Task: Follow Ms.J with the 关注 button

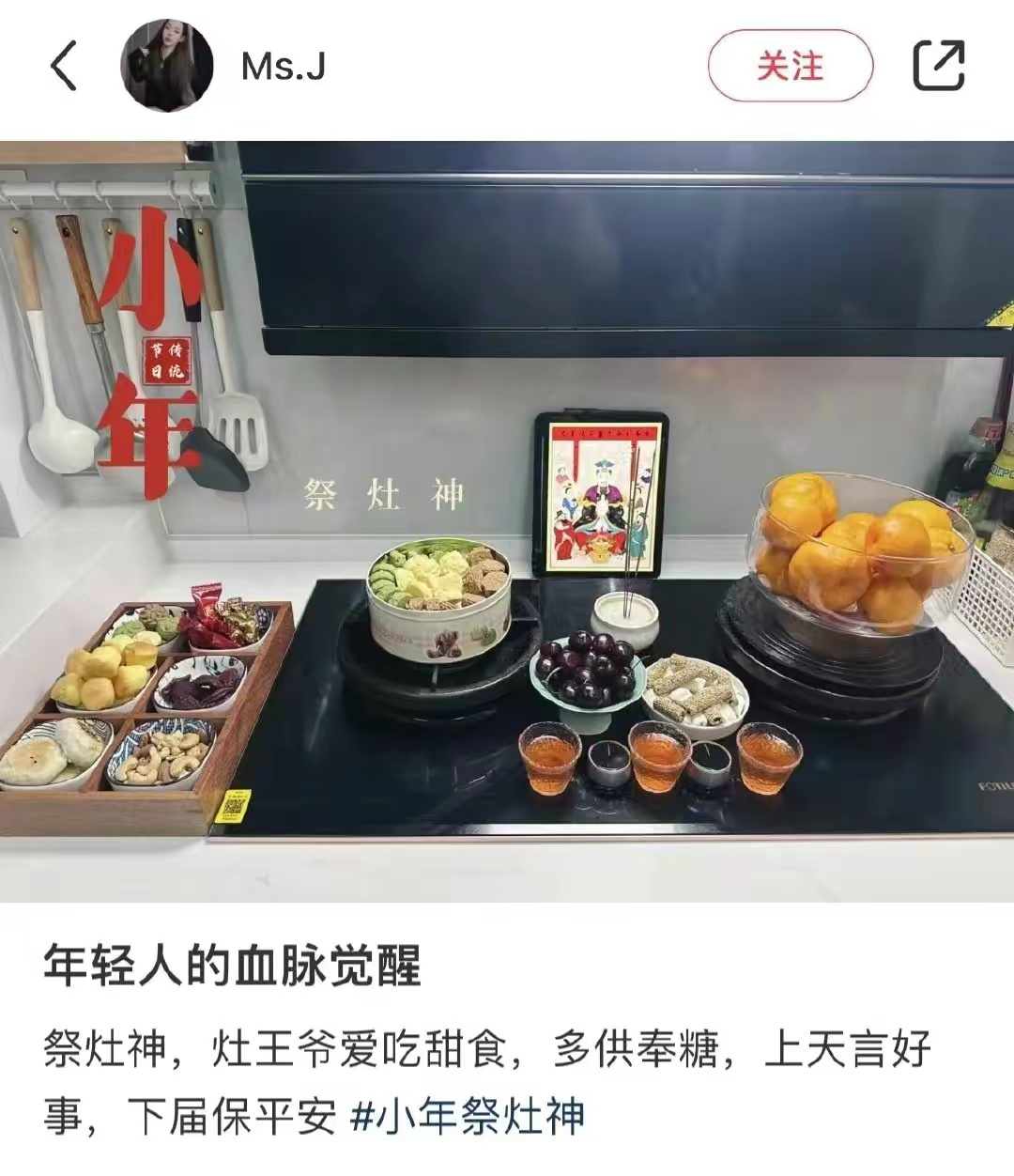Action: [x=790, y=67]
